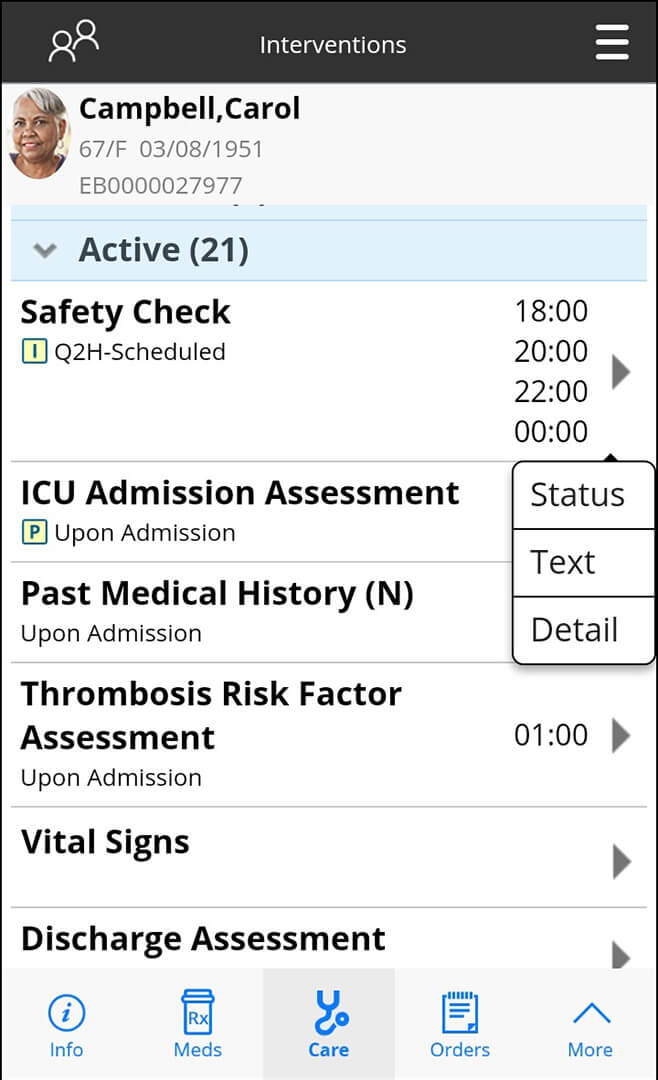Viewport: 658px width, 1080px height.
Task: Open the Safety Check intervention
Action: pos(329,371)
